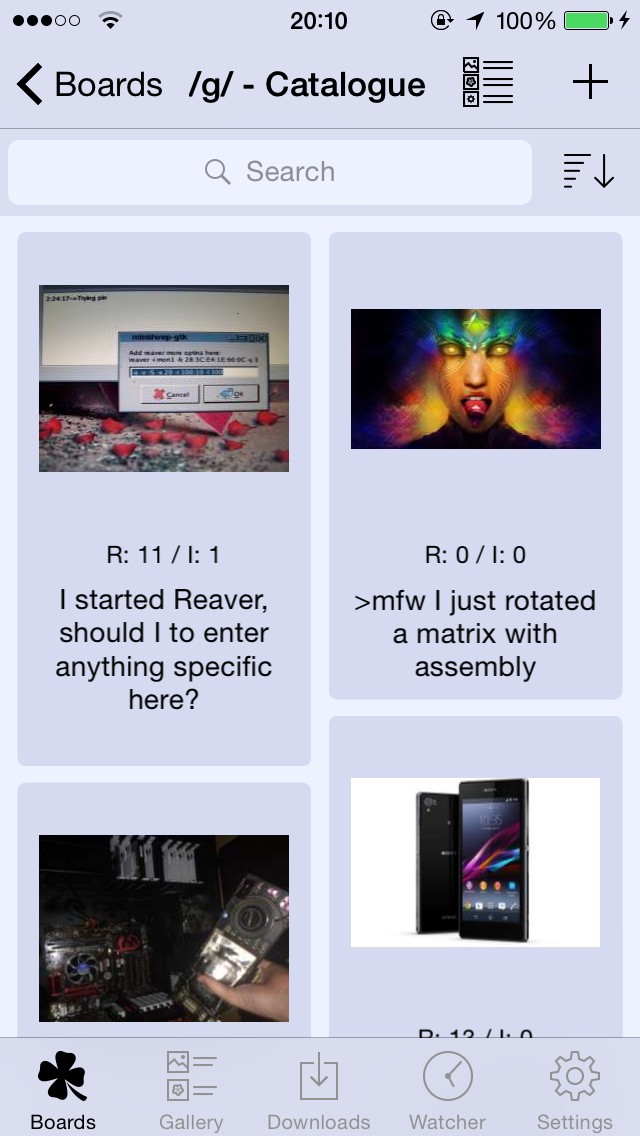Open the Reaver thread card
The width and height of the screenshot is (640, 1136).
[x=164, y=498]
